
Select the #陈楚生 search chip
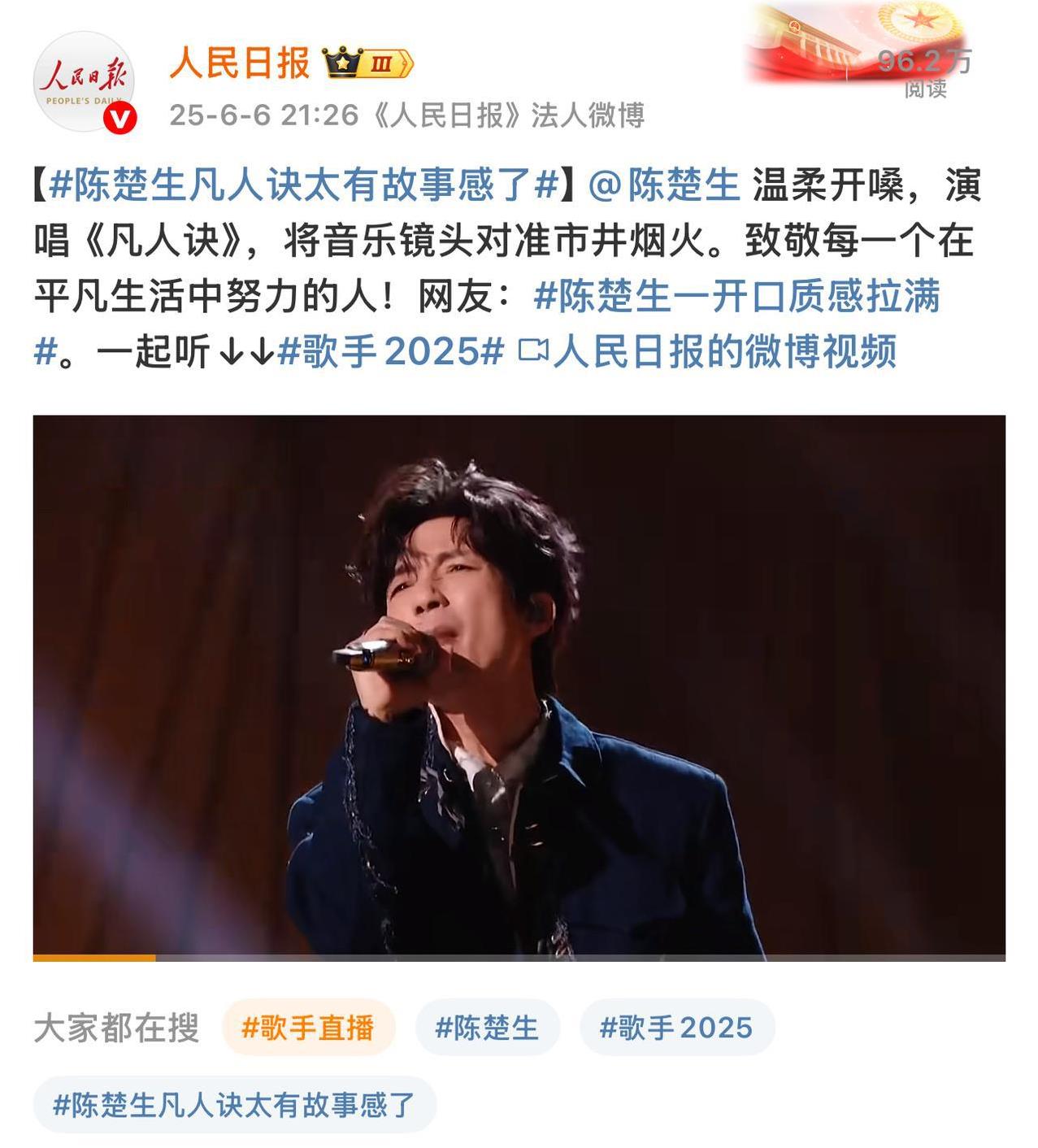[x=487, y=1028]
